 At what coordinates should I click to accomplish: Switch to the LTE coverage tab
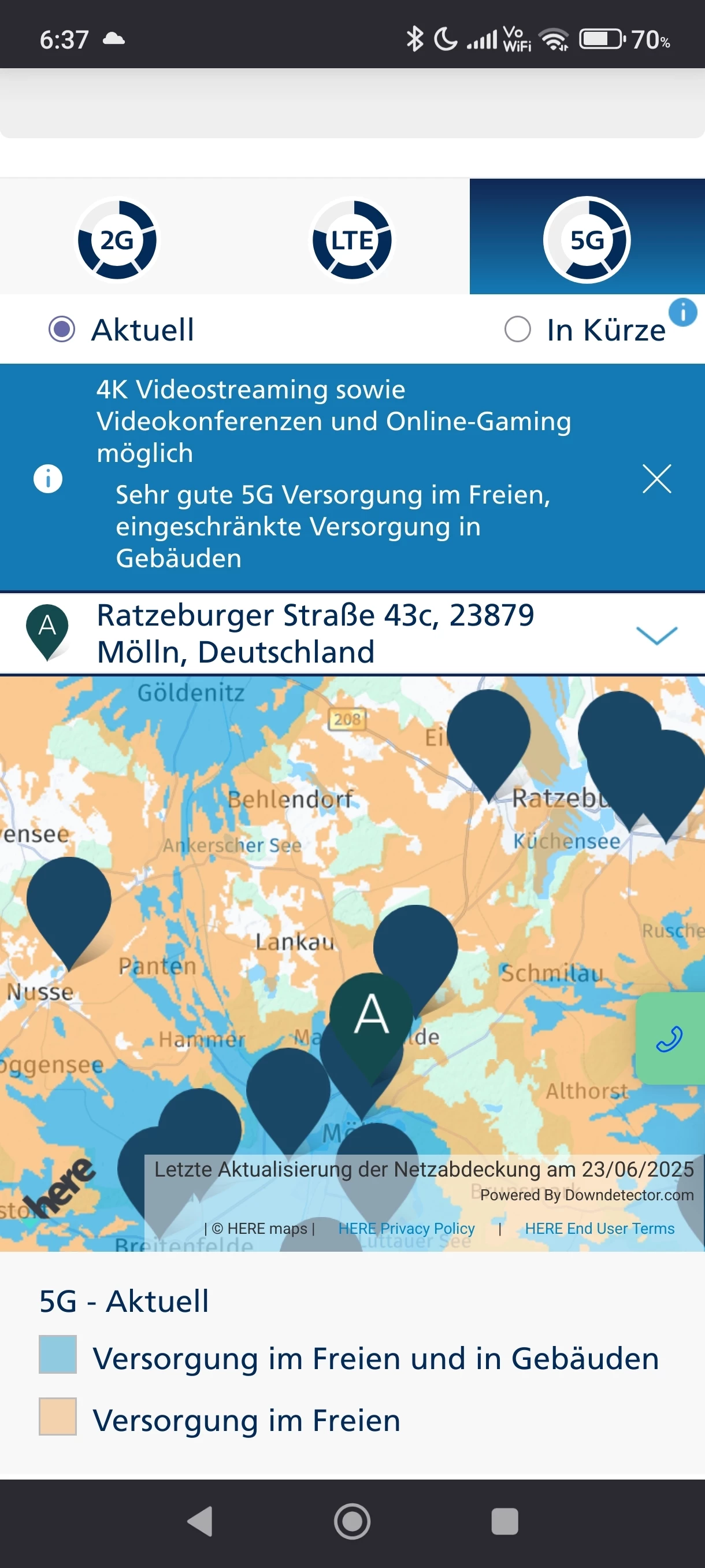coord(351,239)
